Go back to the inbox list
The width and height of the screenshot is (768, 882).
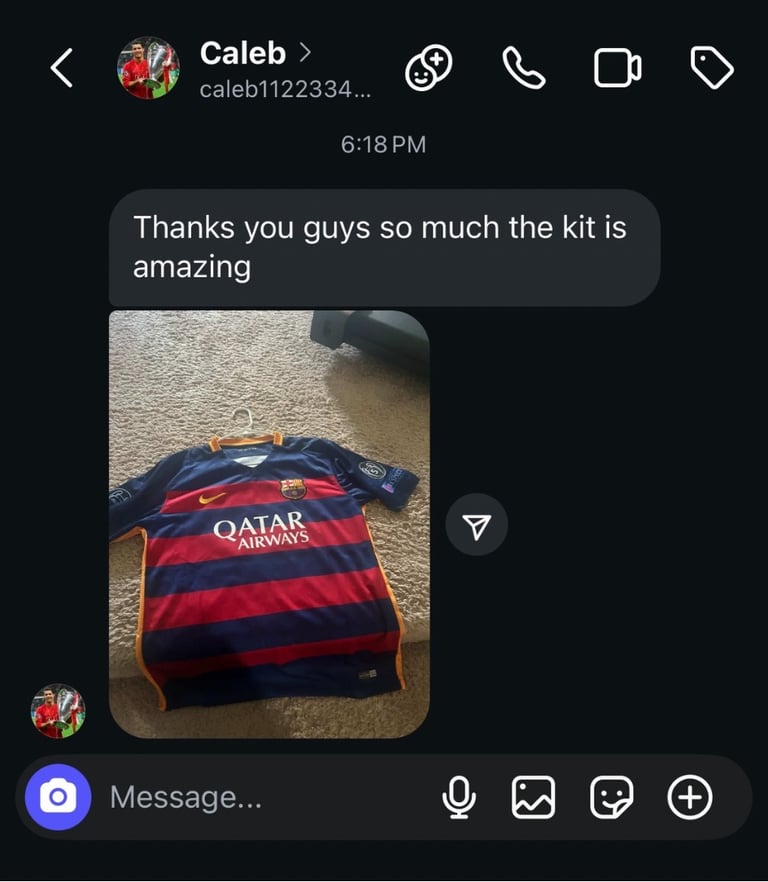pyautogui.click(x=61, y=68)
